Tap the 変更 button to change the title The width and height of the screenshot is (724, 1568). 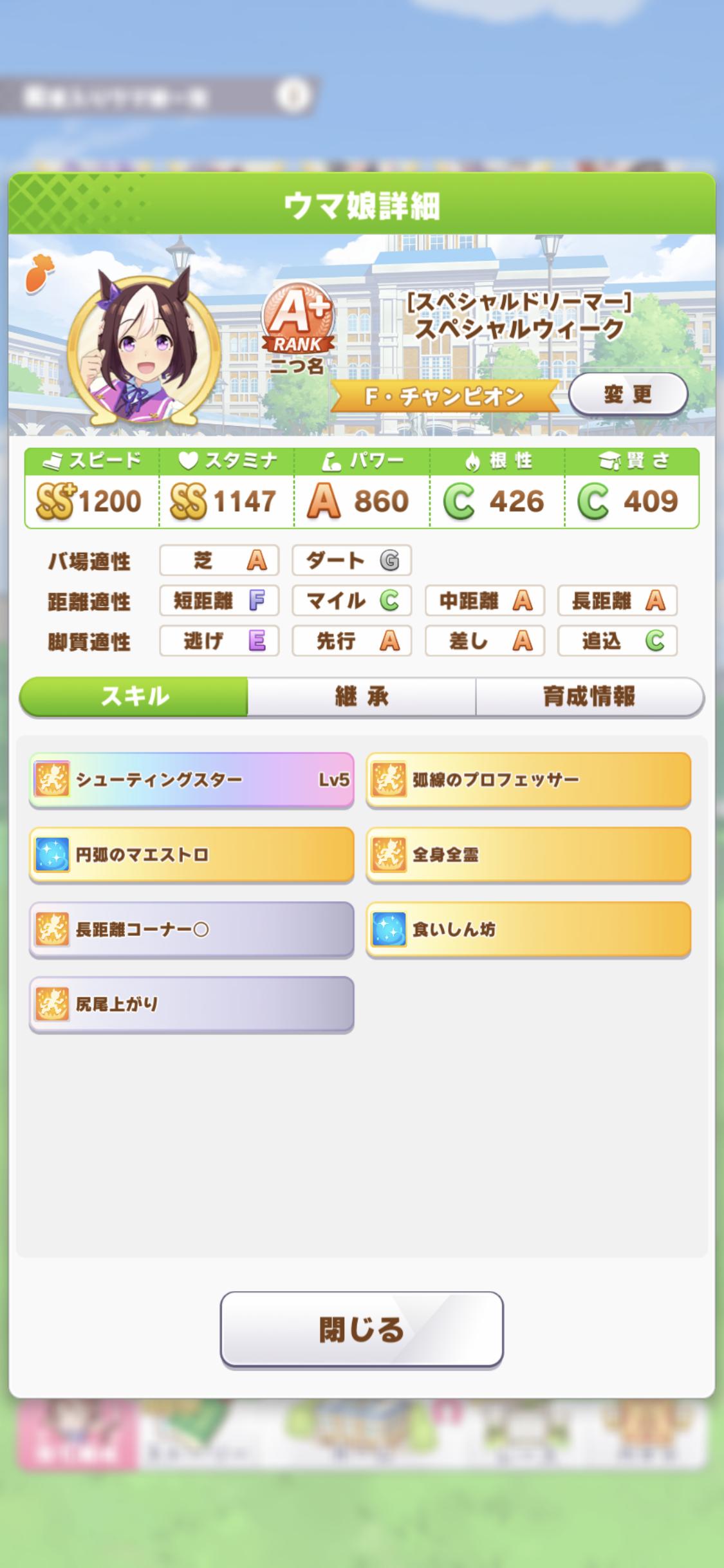pos(627,394)
